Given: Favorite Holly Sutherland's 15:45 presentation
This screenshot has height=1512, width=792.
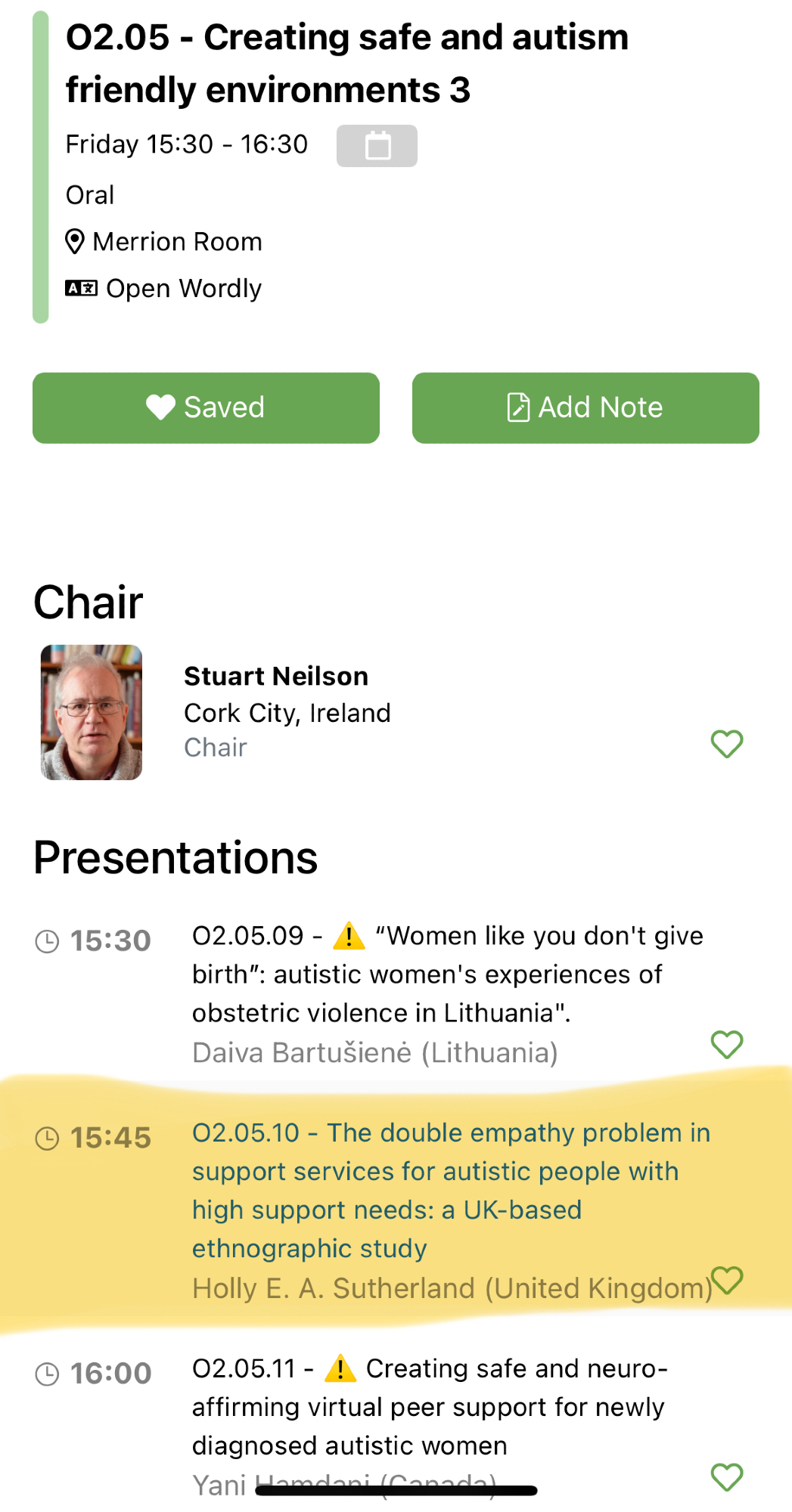Looking at the screenshot, I should (728, 1280).
